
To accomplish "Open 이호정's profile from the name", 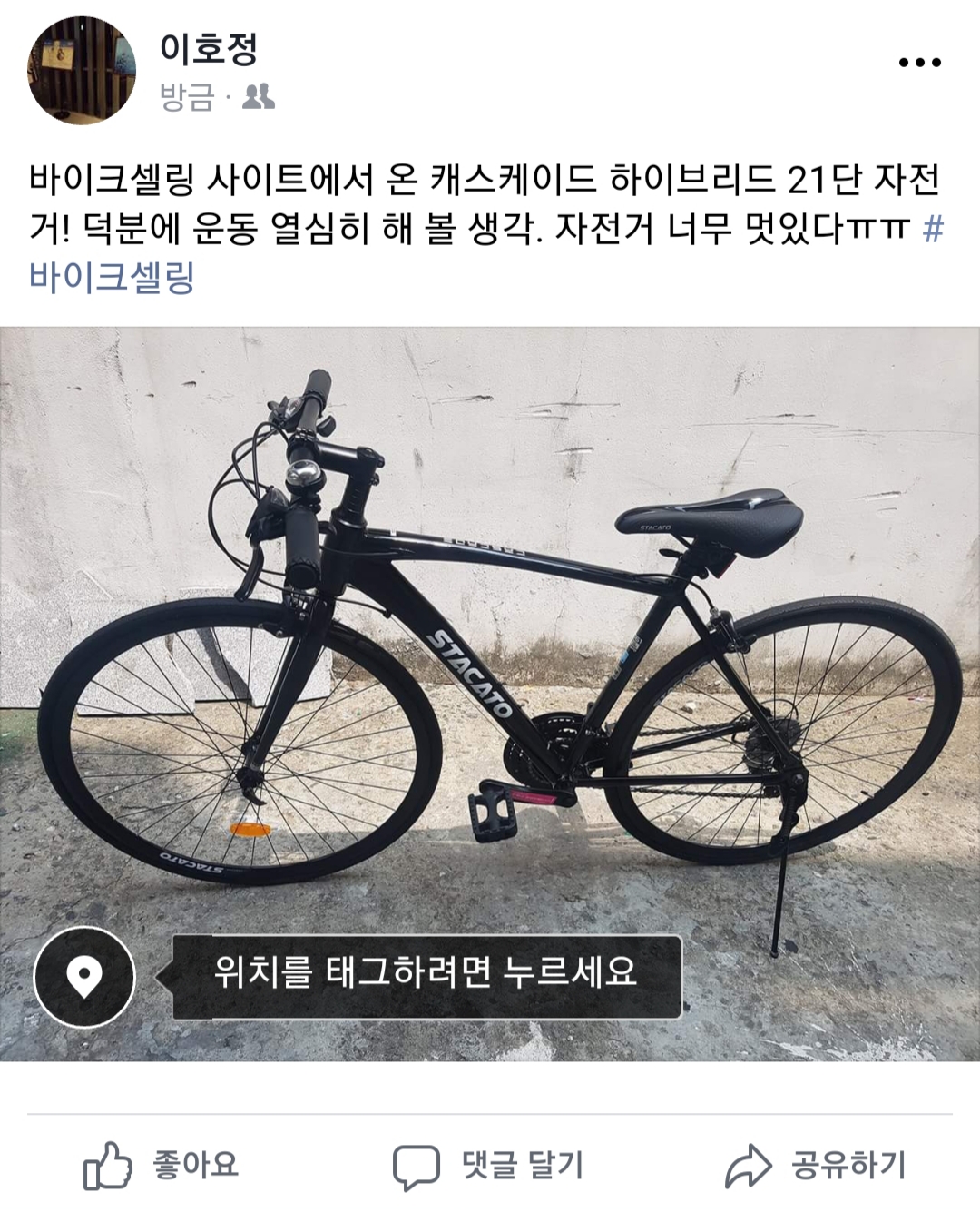I will click(209, 48).
